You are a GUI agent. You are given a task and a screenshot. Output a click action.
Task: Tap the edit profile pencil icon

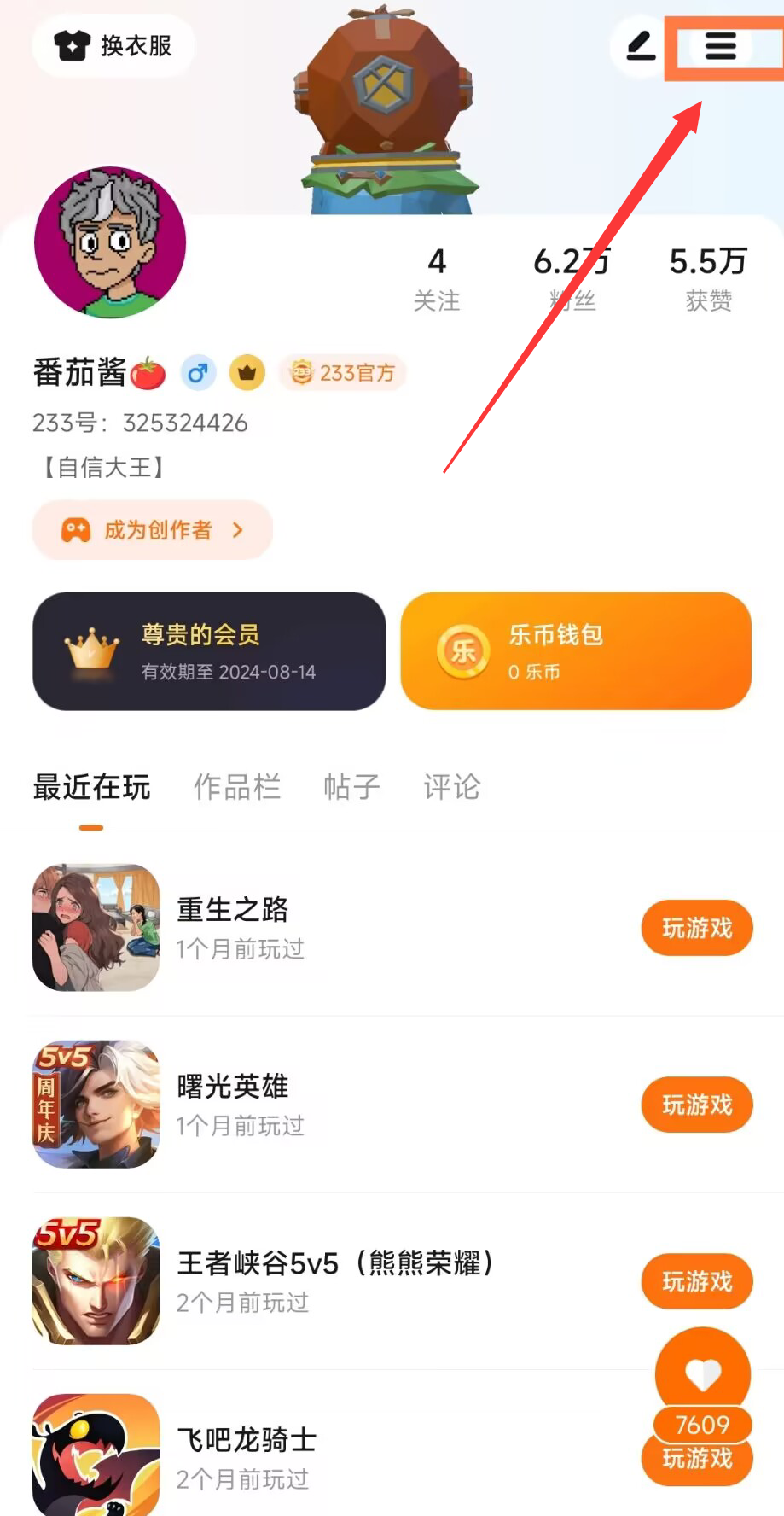click(x=641, y=46)
